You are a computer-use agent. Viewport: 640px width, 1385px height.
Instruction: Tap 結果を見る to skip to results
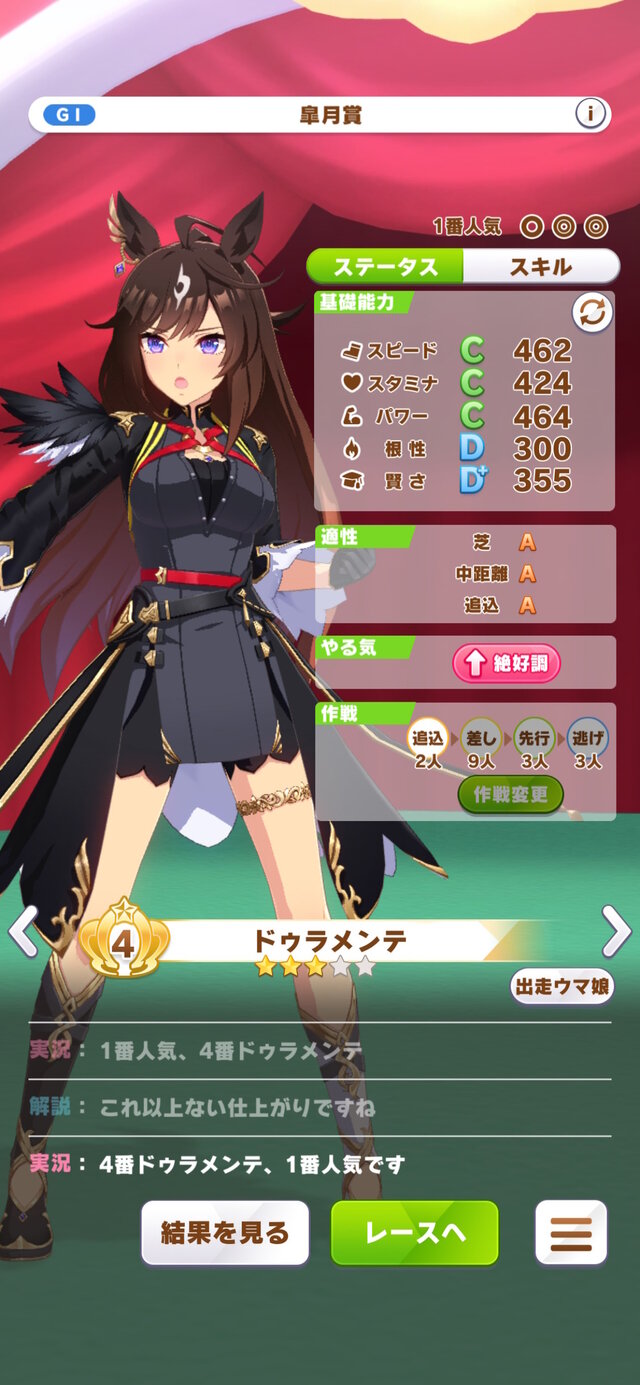tap(225, 1233)
